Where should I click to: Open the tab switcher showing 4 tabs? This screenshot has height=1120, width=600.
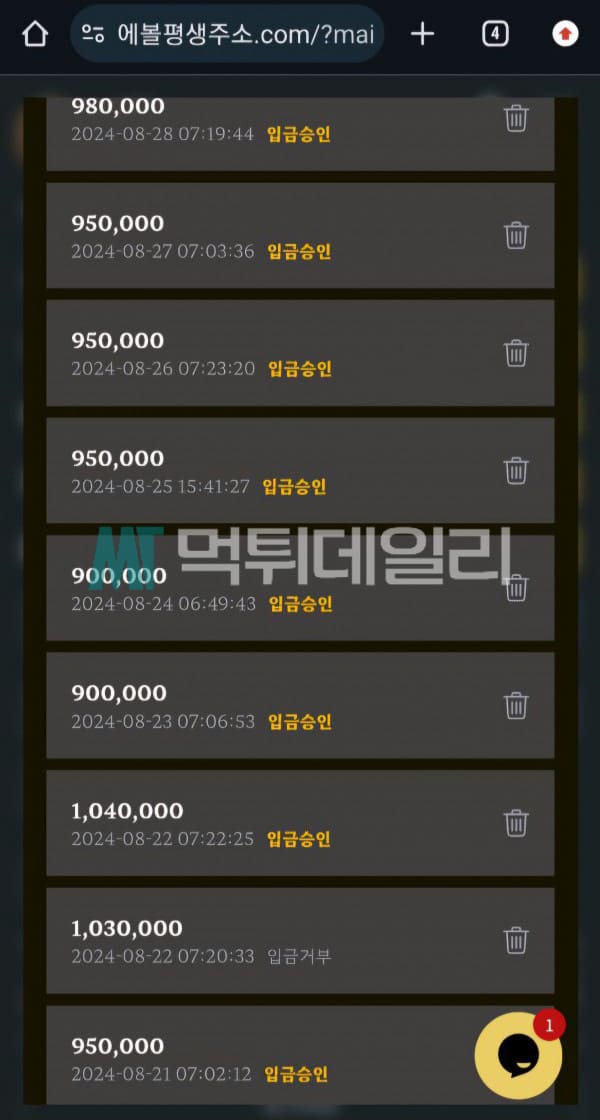click(x=495, y=34)
